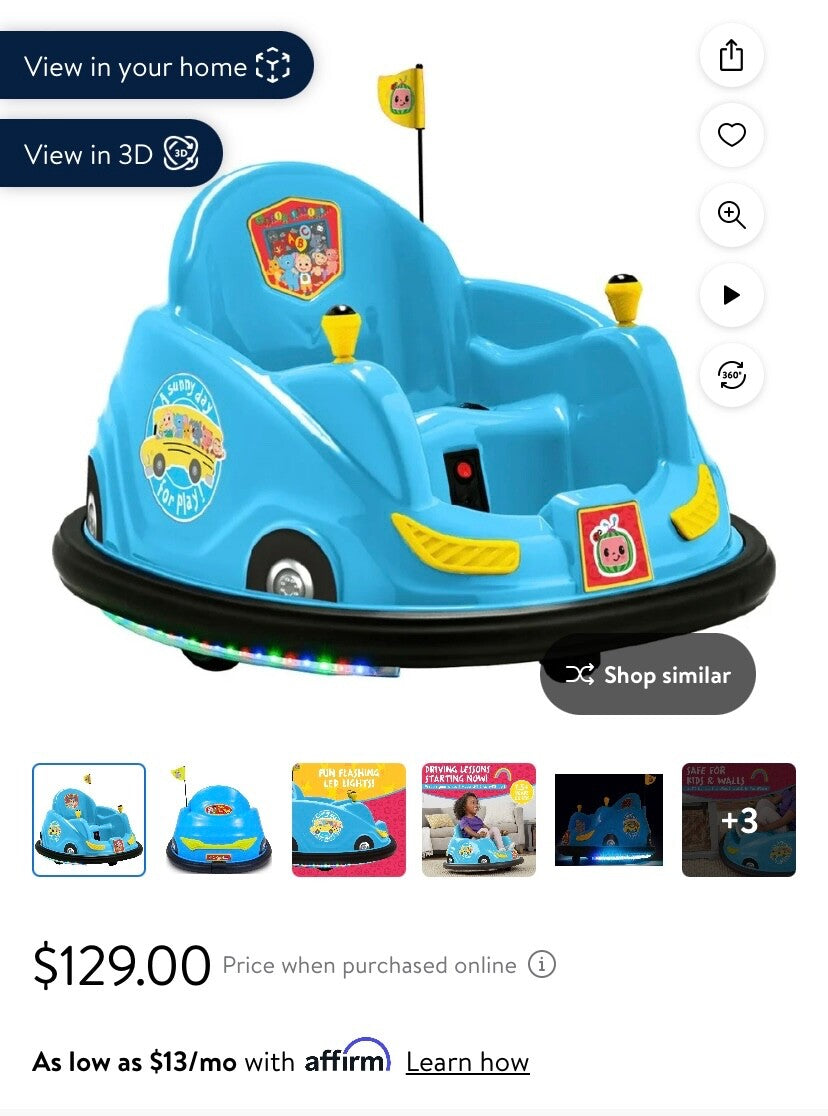Open the View in 3D mode
828x1116 pixels.
[110, 154]
